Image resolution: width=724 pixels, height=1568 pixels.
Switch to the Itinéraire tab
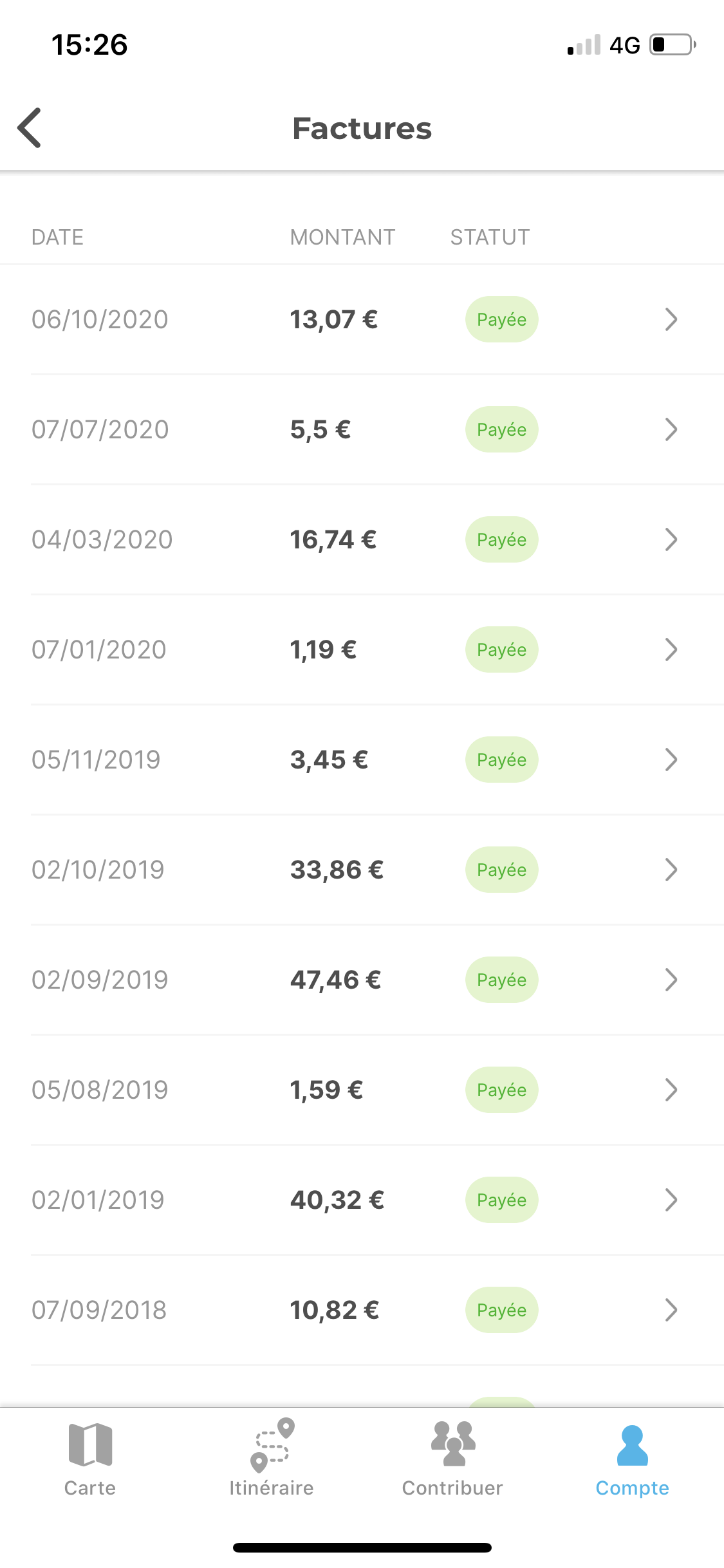click(272, 1459)
